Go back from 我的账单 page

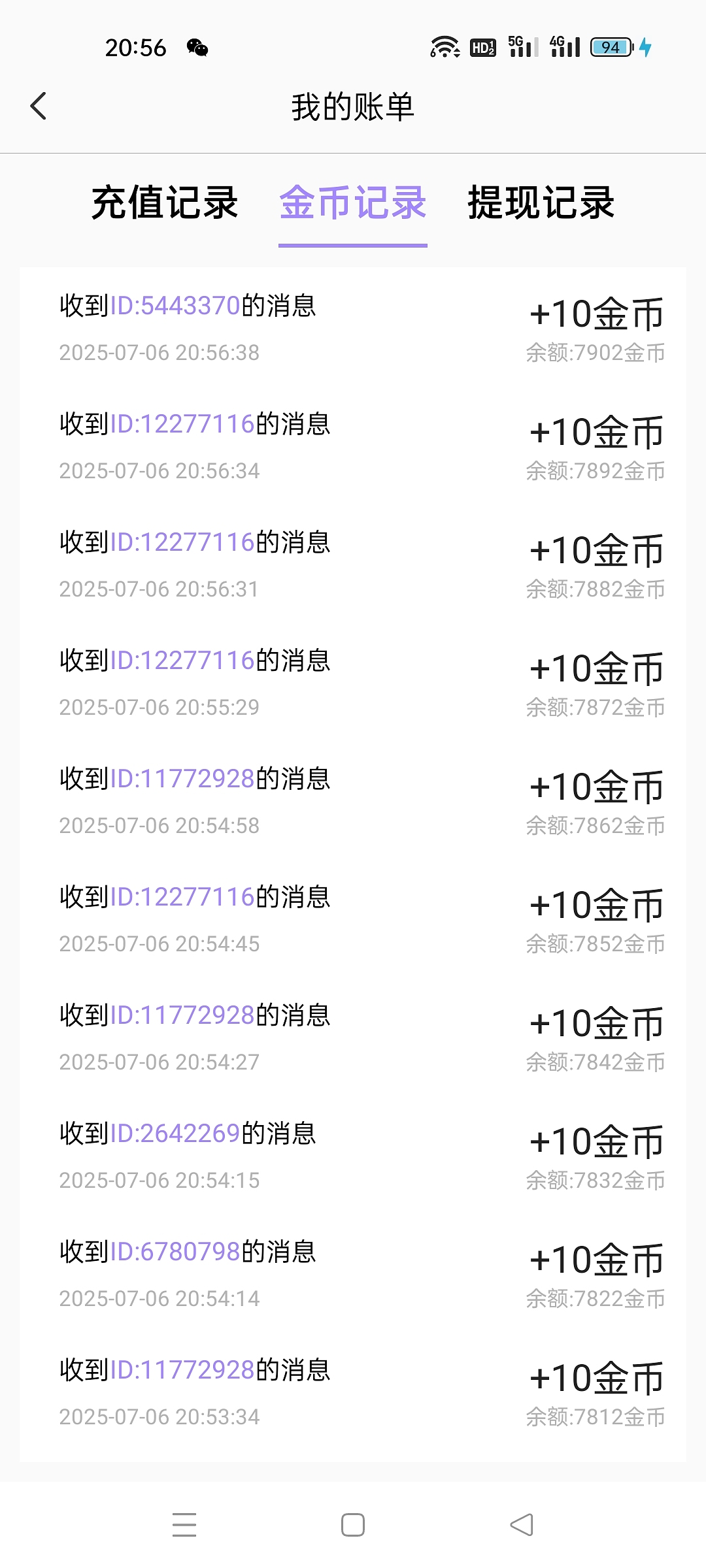point(39,106)
